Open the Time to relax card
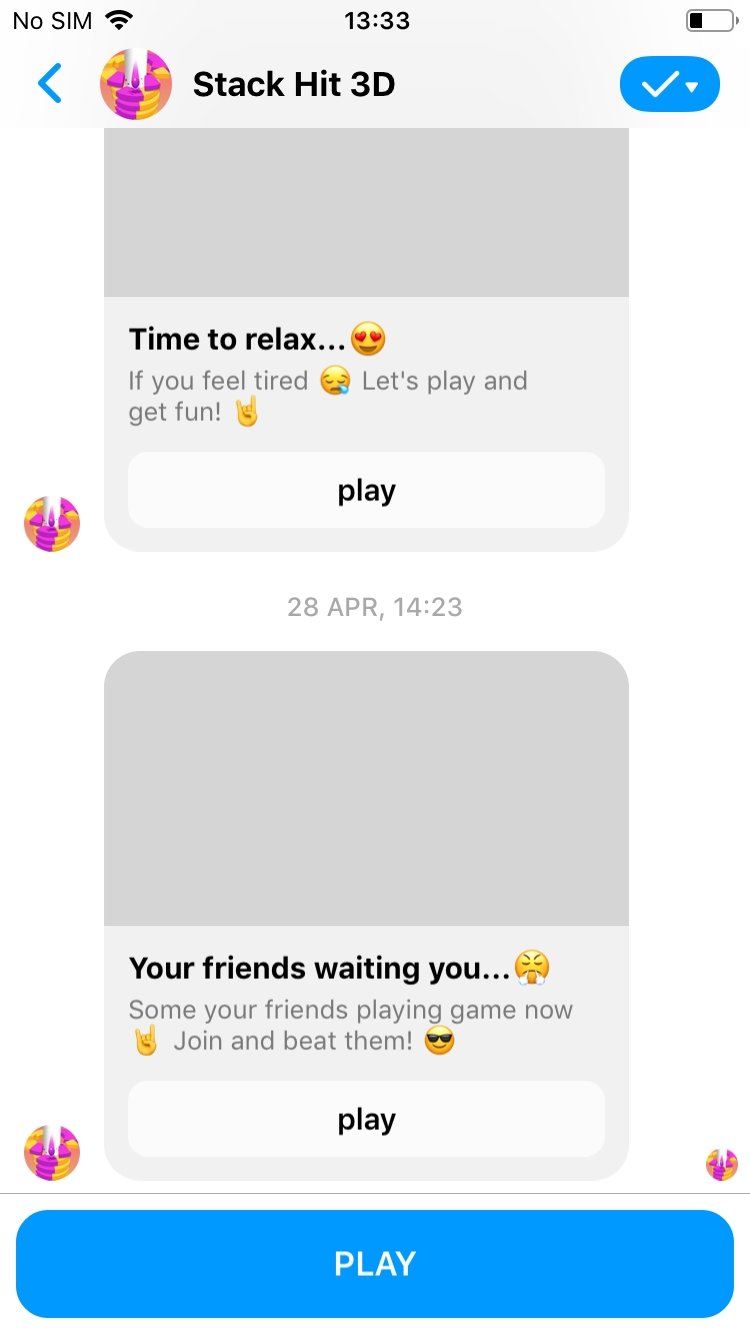Viewport: 750px width, 1334px height. point(366,340)
